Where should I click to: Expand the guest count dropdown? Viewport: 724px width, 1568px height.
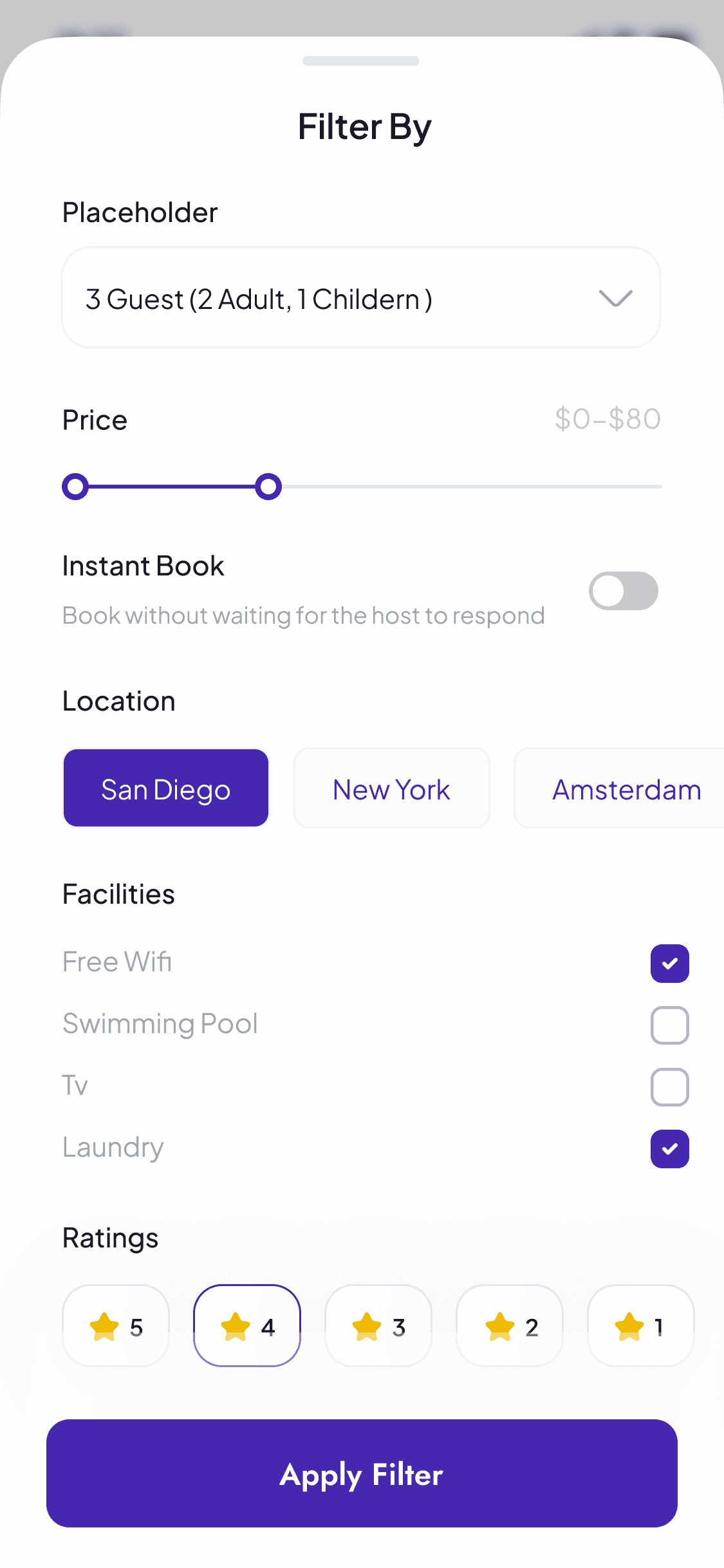pyautogui.click(x=360, y=298)
